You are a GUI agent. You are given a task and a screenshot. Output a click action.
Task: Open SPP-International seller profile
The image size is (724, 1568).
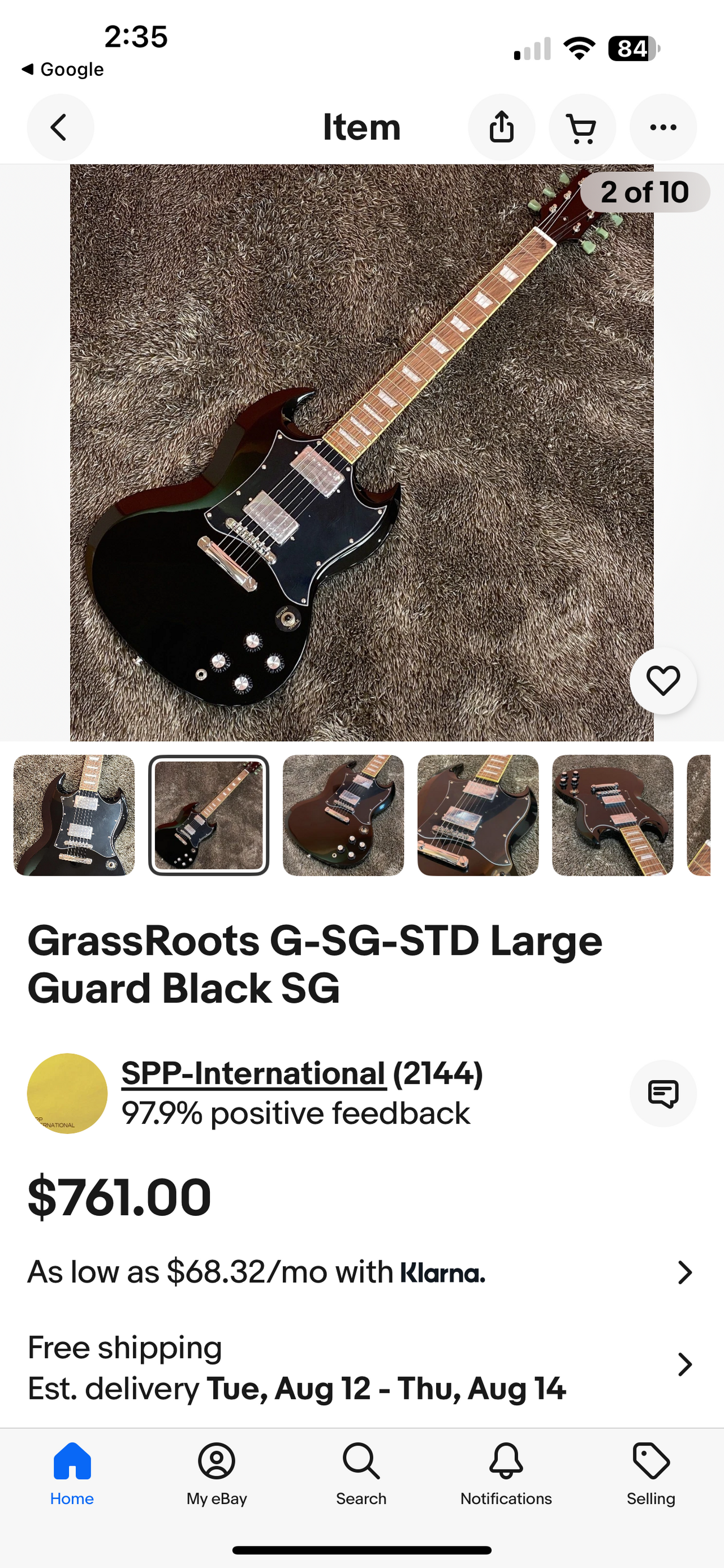click(x=253, y=1073)
